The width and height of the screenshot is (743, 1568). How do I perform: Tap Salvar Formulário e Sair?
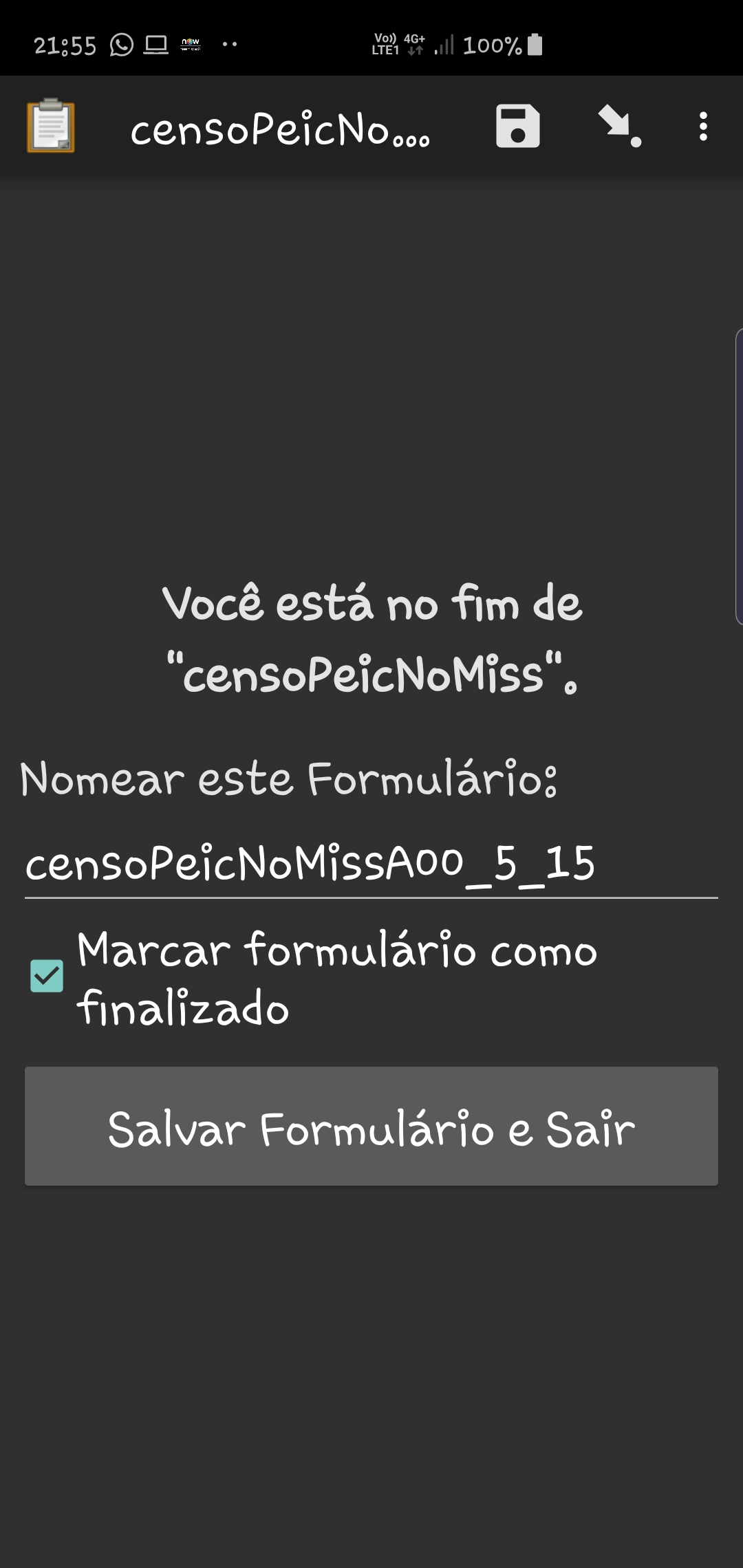click(371, 1126)
